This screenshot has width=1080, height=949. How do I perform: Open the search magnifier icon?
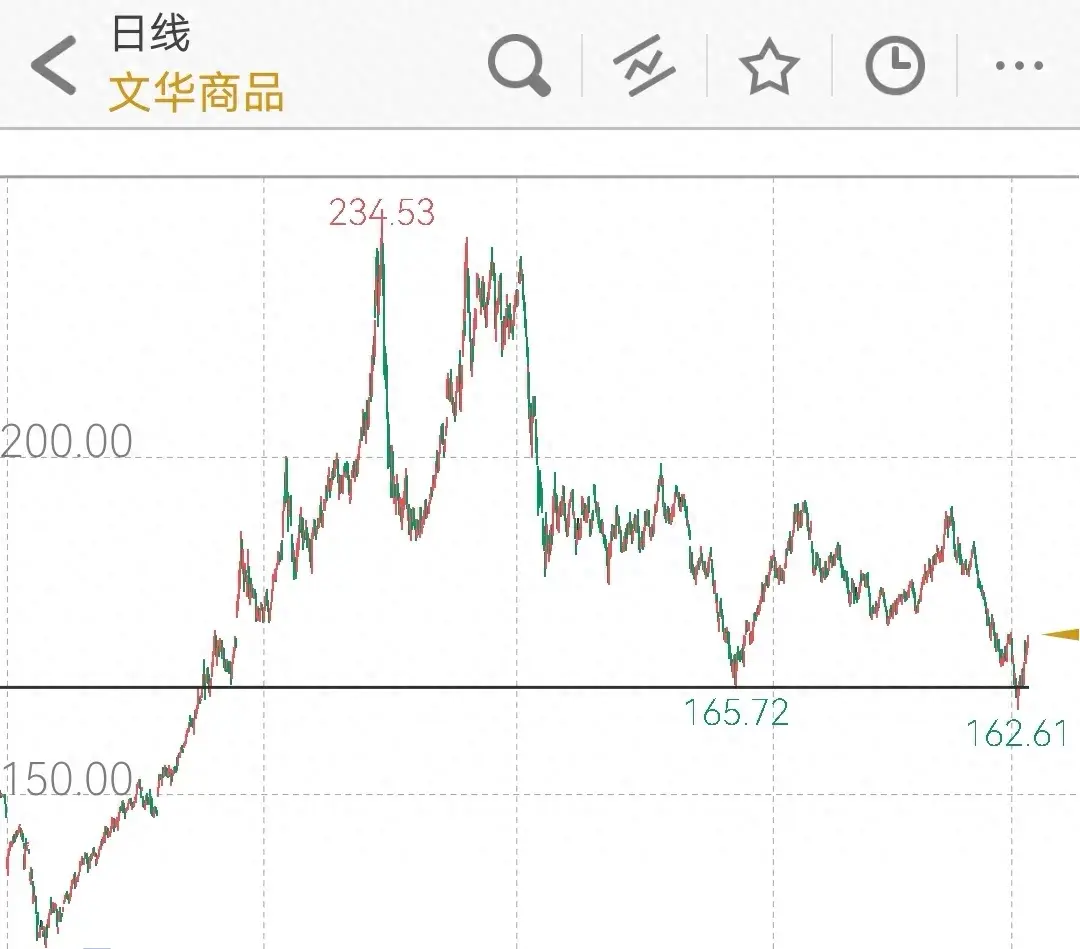coord(519,66)
